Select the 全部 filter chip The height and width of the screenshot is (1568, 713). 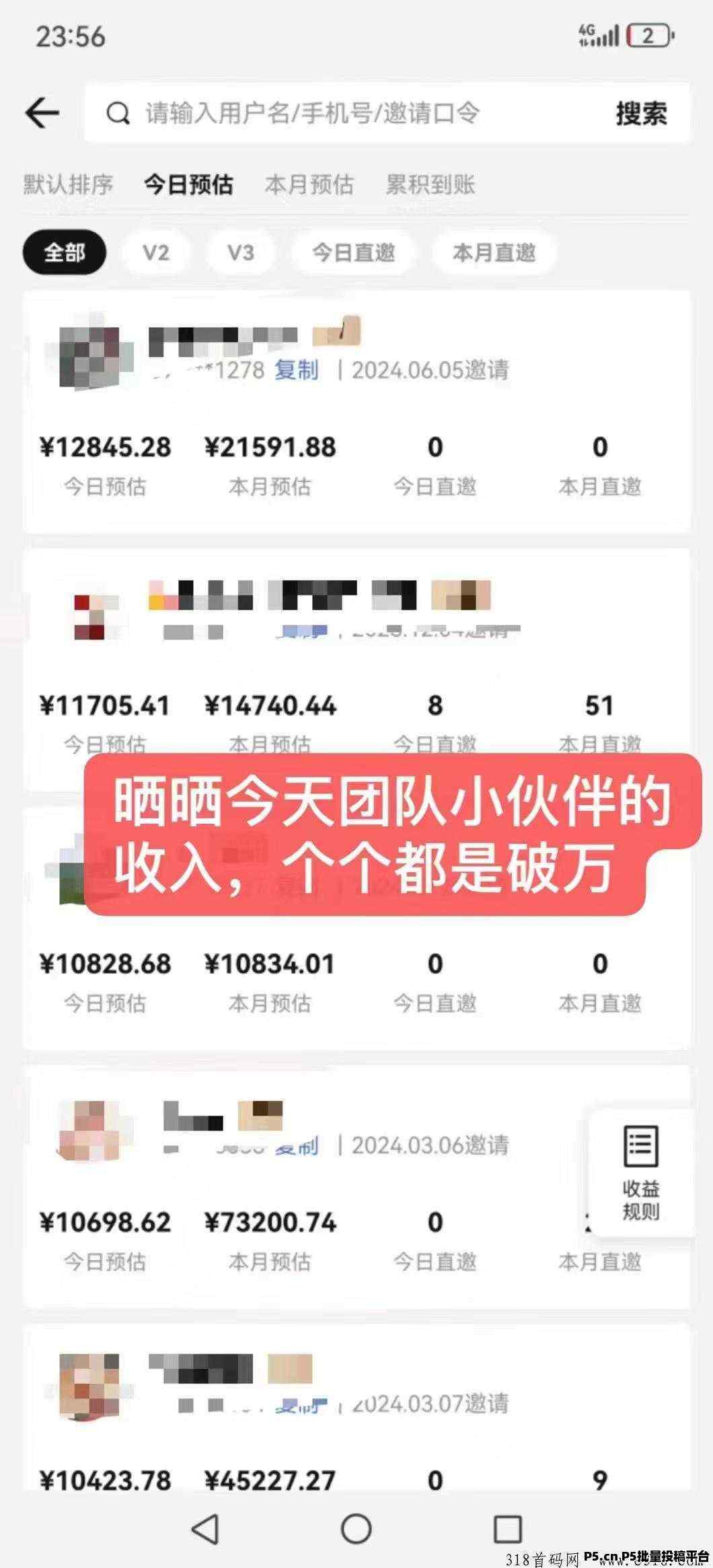65,252
